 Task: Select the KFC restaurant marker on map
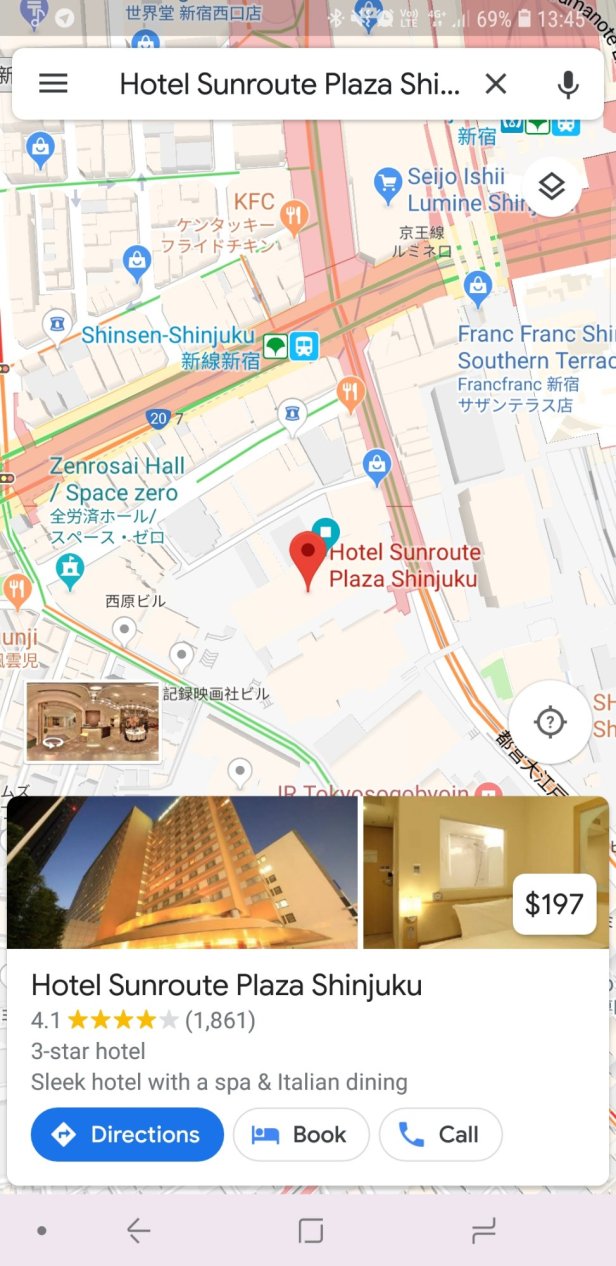[x=292, y=214]
